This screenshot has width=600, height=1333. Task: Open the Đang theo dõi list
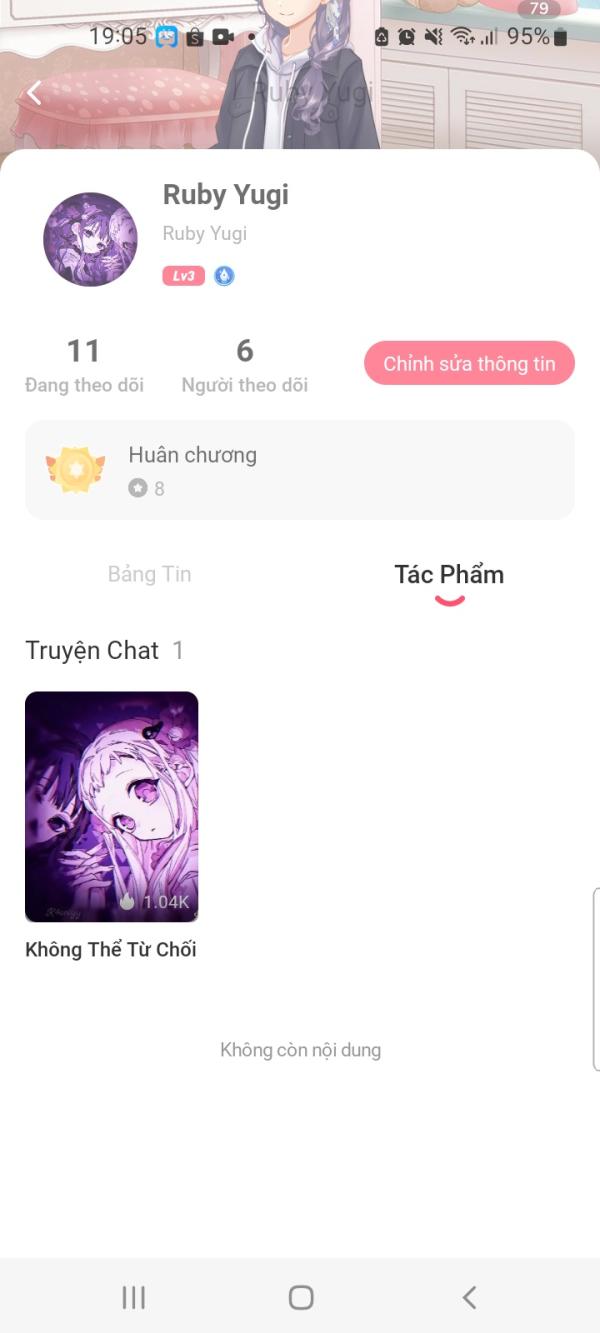[x=84, y=365]
